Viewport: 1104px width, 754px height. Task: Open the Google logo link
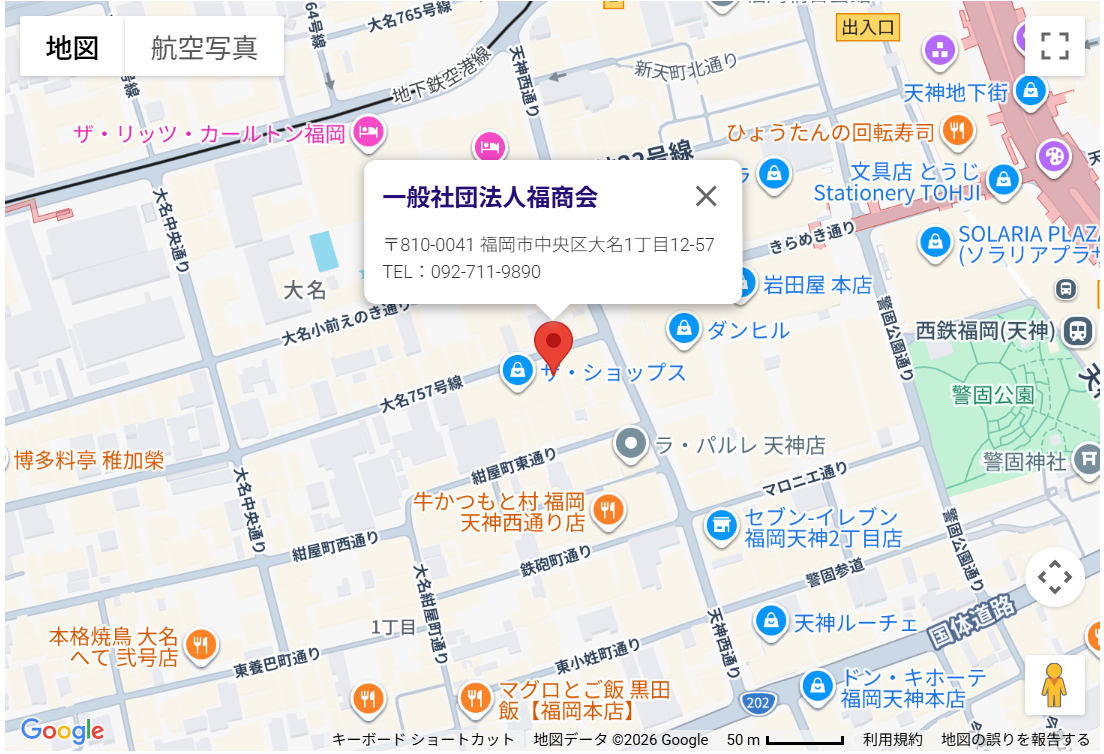(62, 731)
